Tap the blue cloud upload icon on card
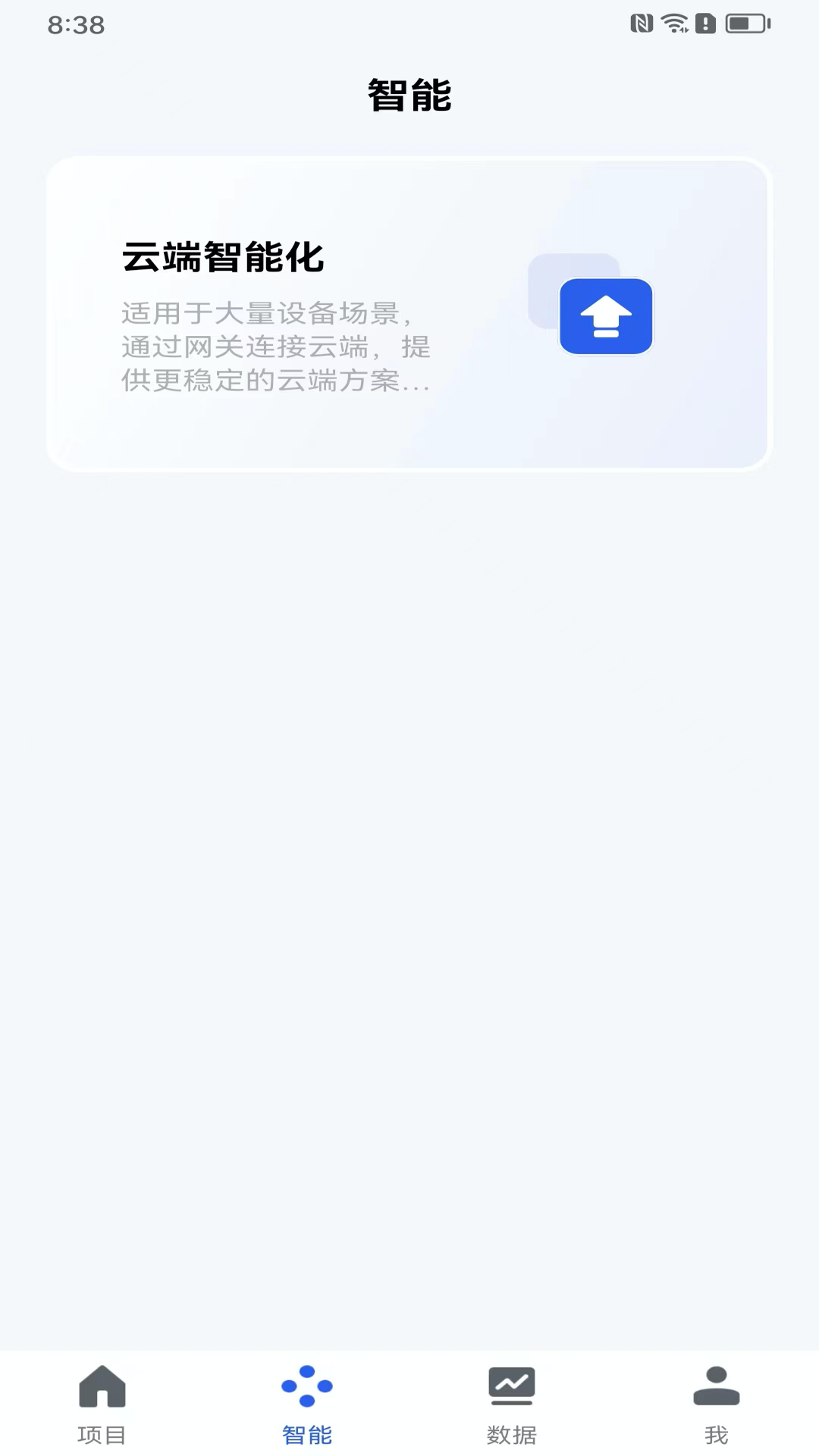This screenshot has height=1456, width=819. 605,316
